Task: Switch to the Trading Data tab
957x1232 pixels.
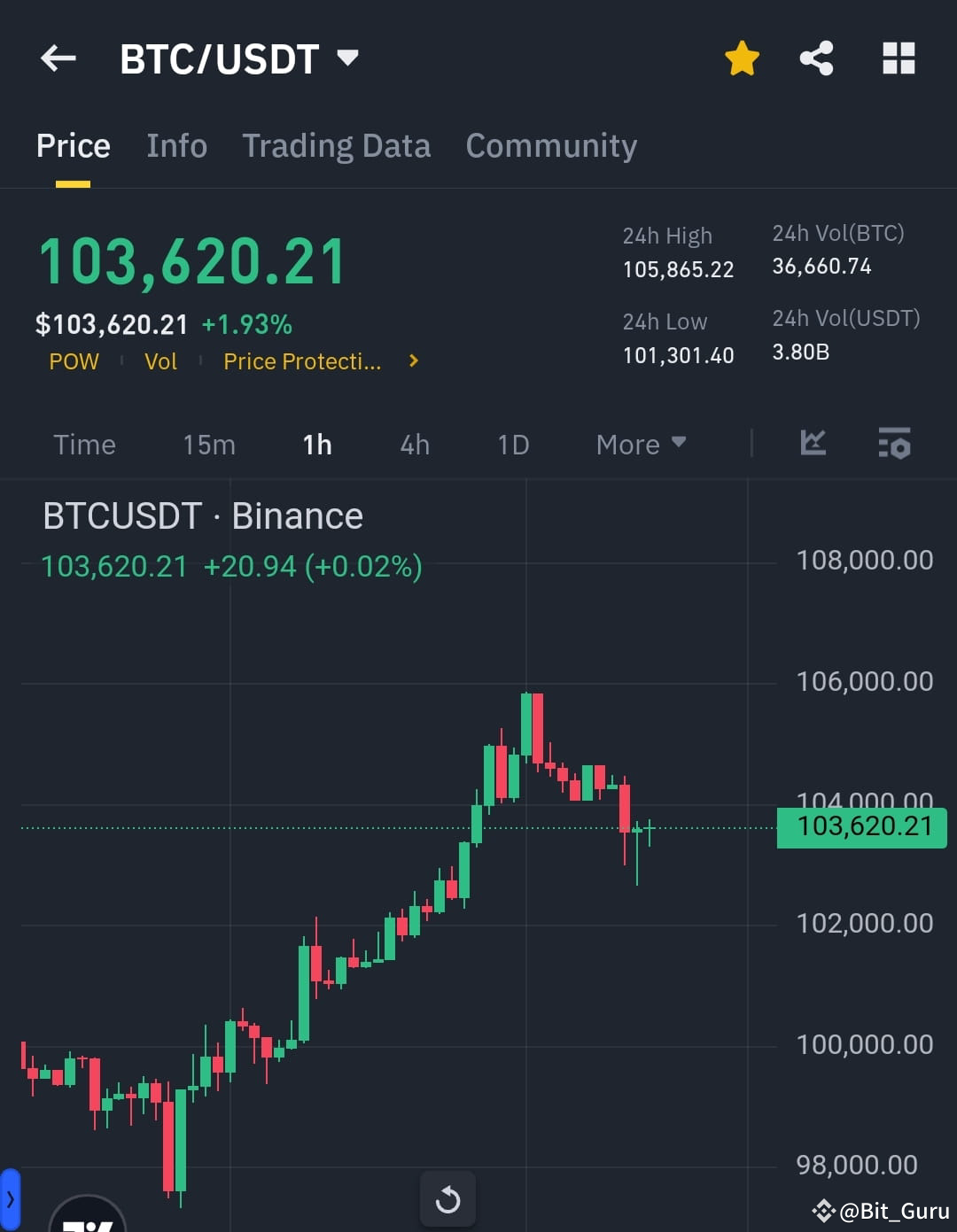Action: tap(336, 145)
